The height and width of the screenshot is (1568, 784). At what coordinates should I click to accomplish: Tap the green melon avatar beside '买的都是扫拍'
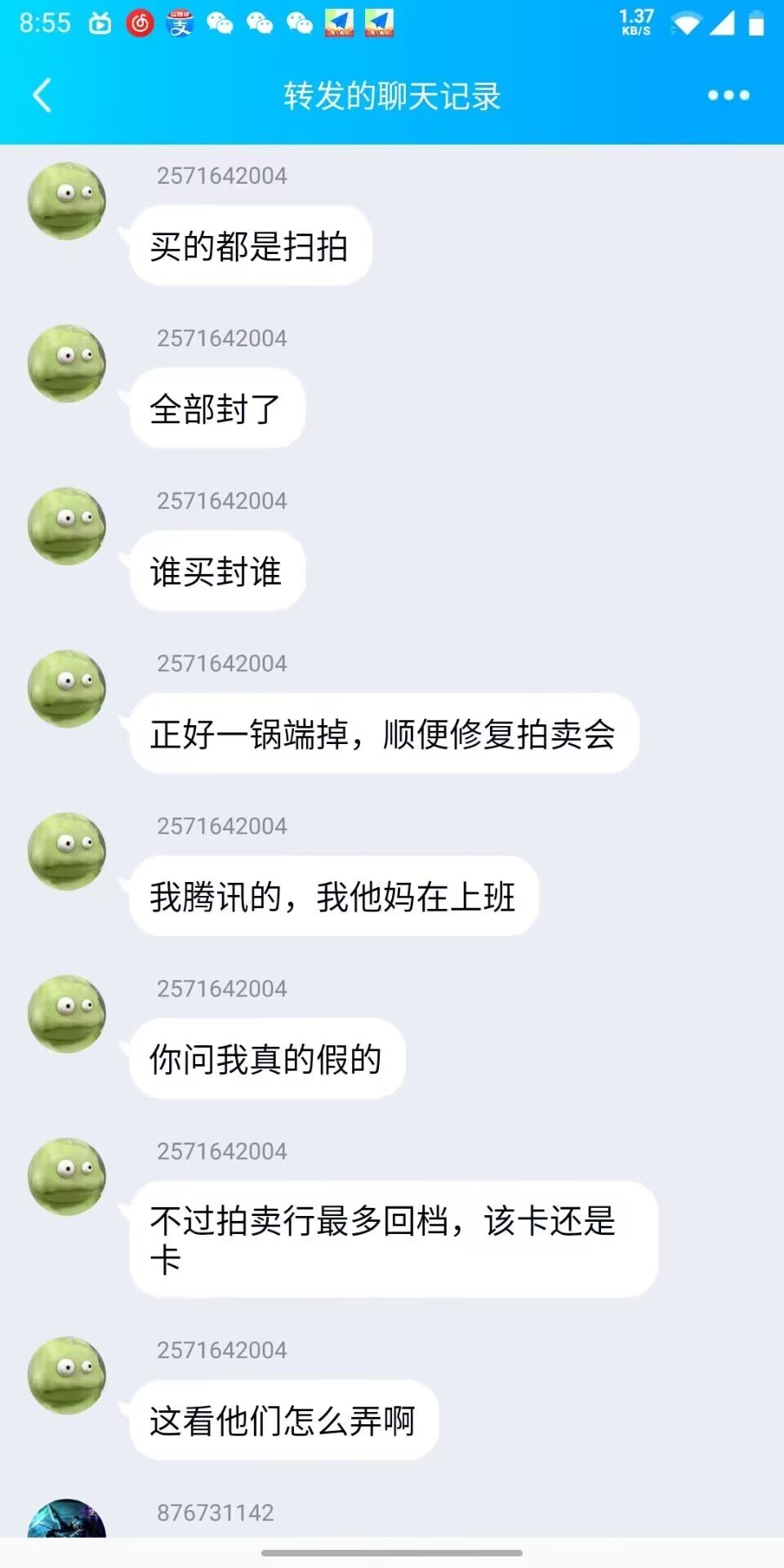pyautogui.click(x=67, y=202)
